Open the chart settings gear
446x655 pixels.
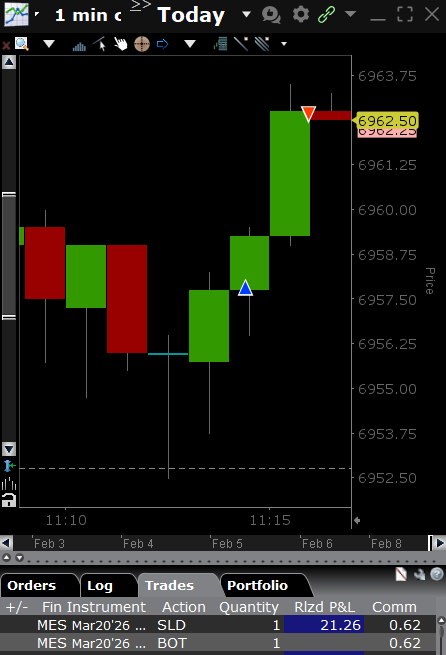click(301, 15)
